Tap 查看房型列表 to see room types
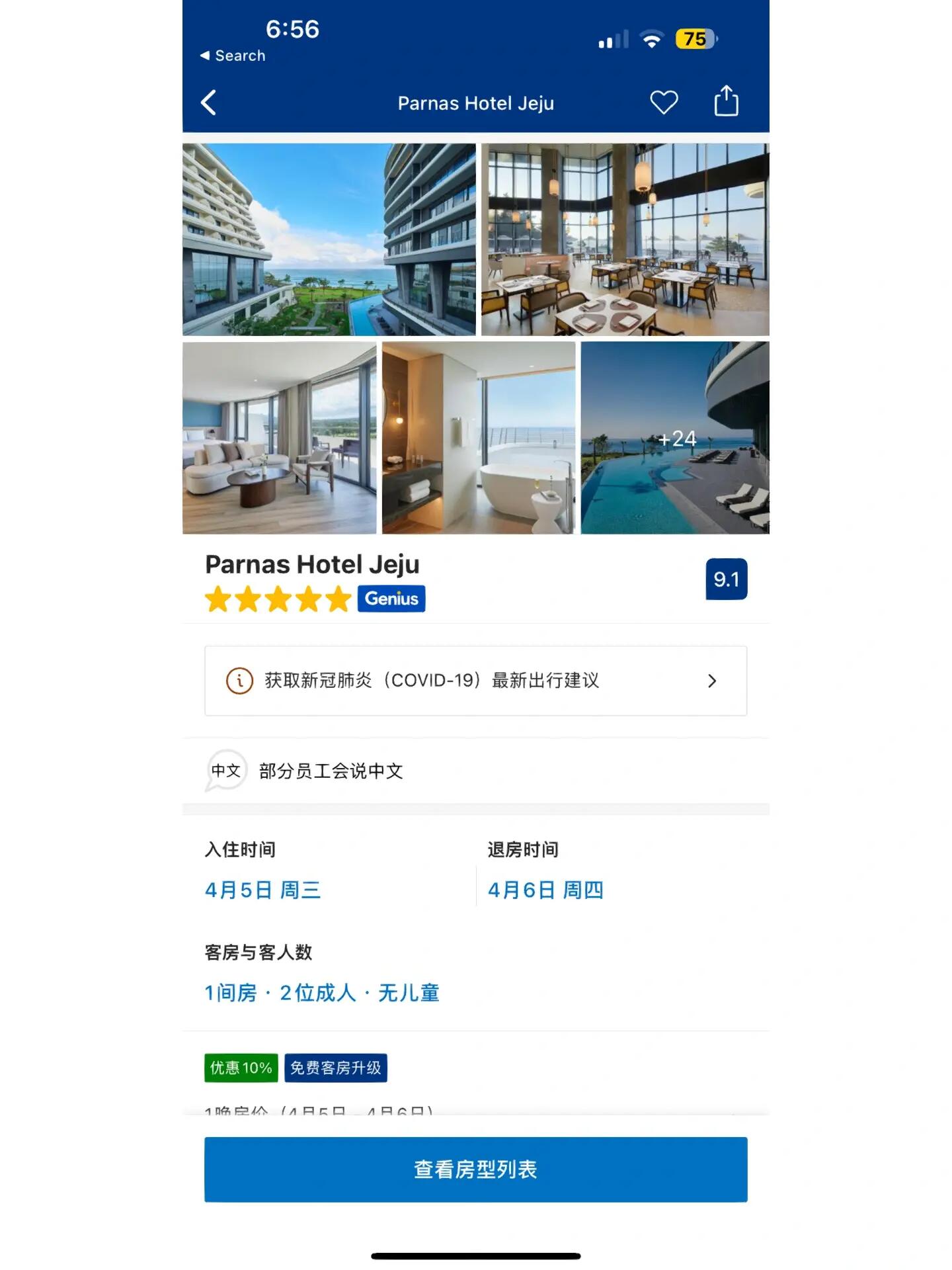 pos(475,1169)
